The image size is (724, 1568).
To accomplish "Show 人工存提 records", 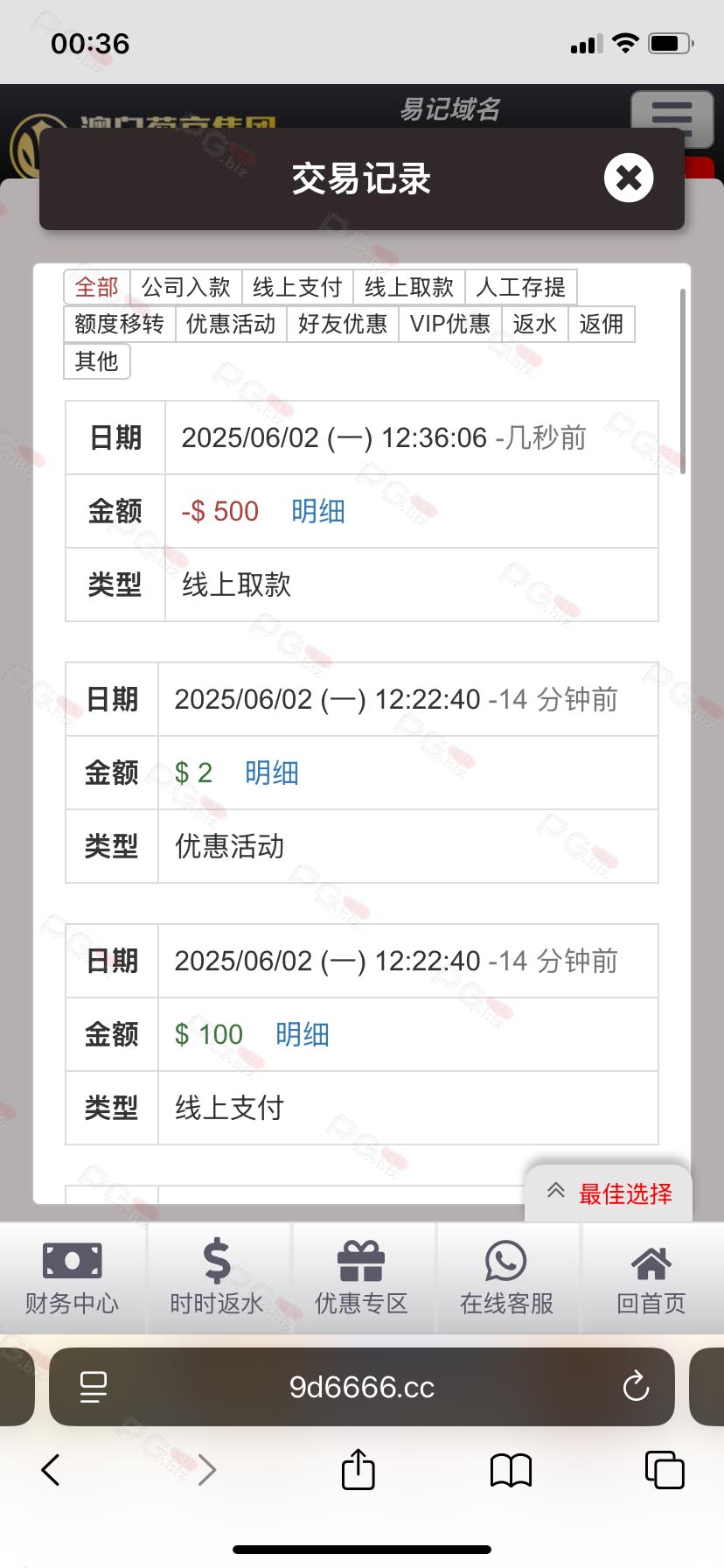I will (521, 287).
